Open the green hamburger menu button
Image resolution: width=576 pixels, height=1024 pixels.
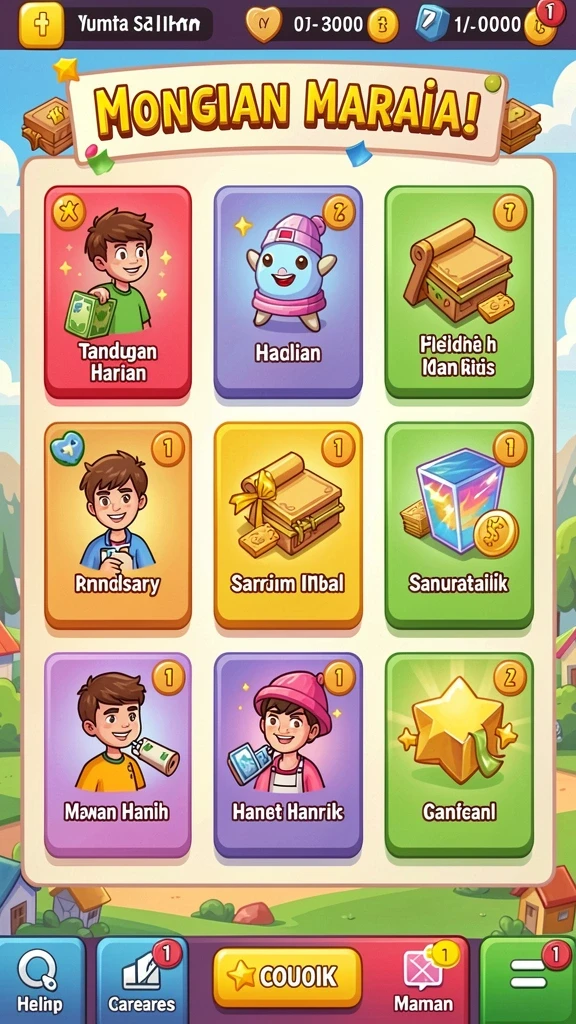(528, 981)
